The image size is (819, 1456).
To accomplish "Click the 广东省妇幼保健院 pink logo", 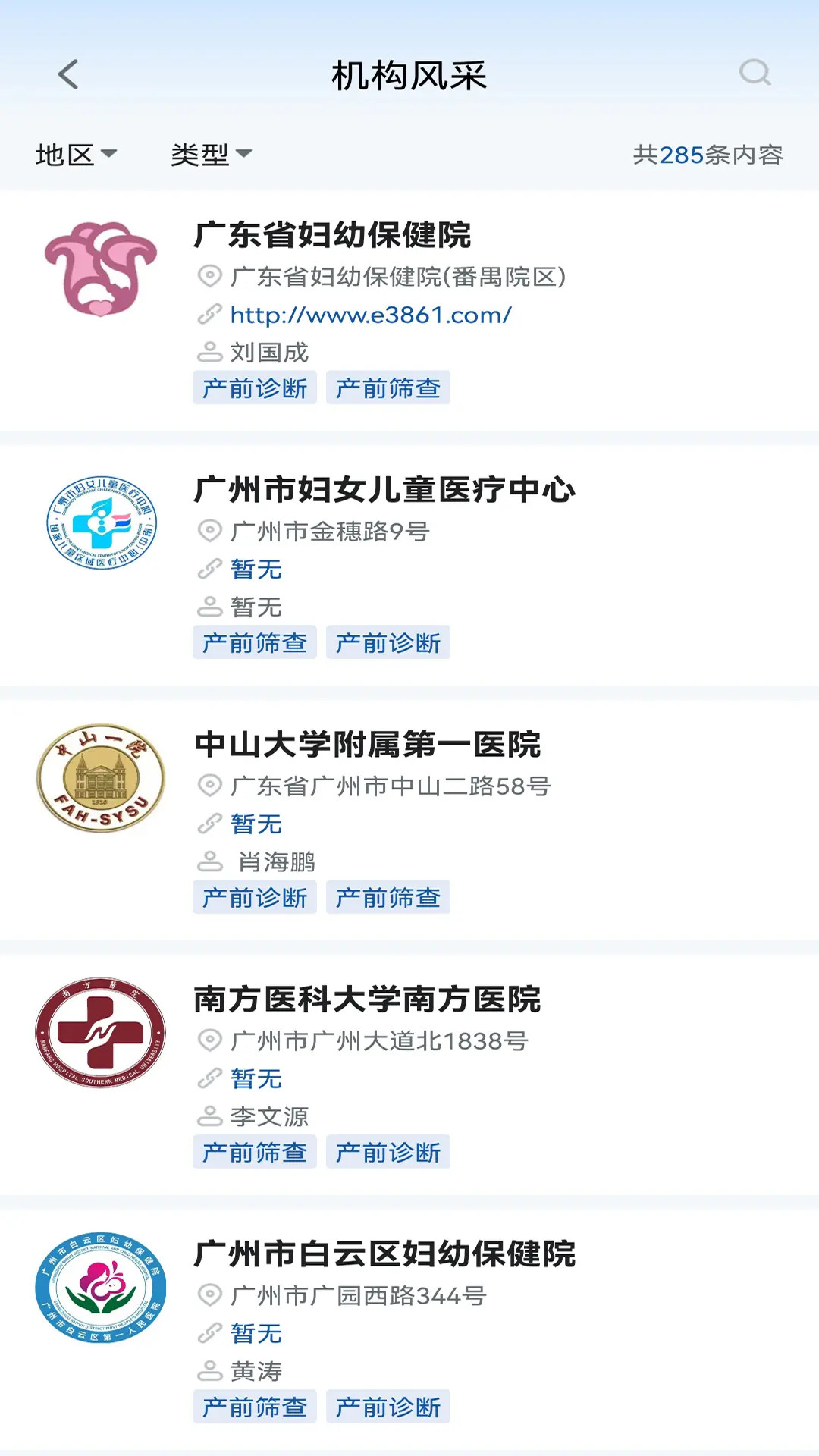I will pyautogui.click(x=102, y=270).
